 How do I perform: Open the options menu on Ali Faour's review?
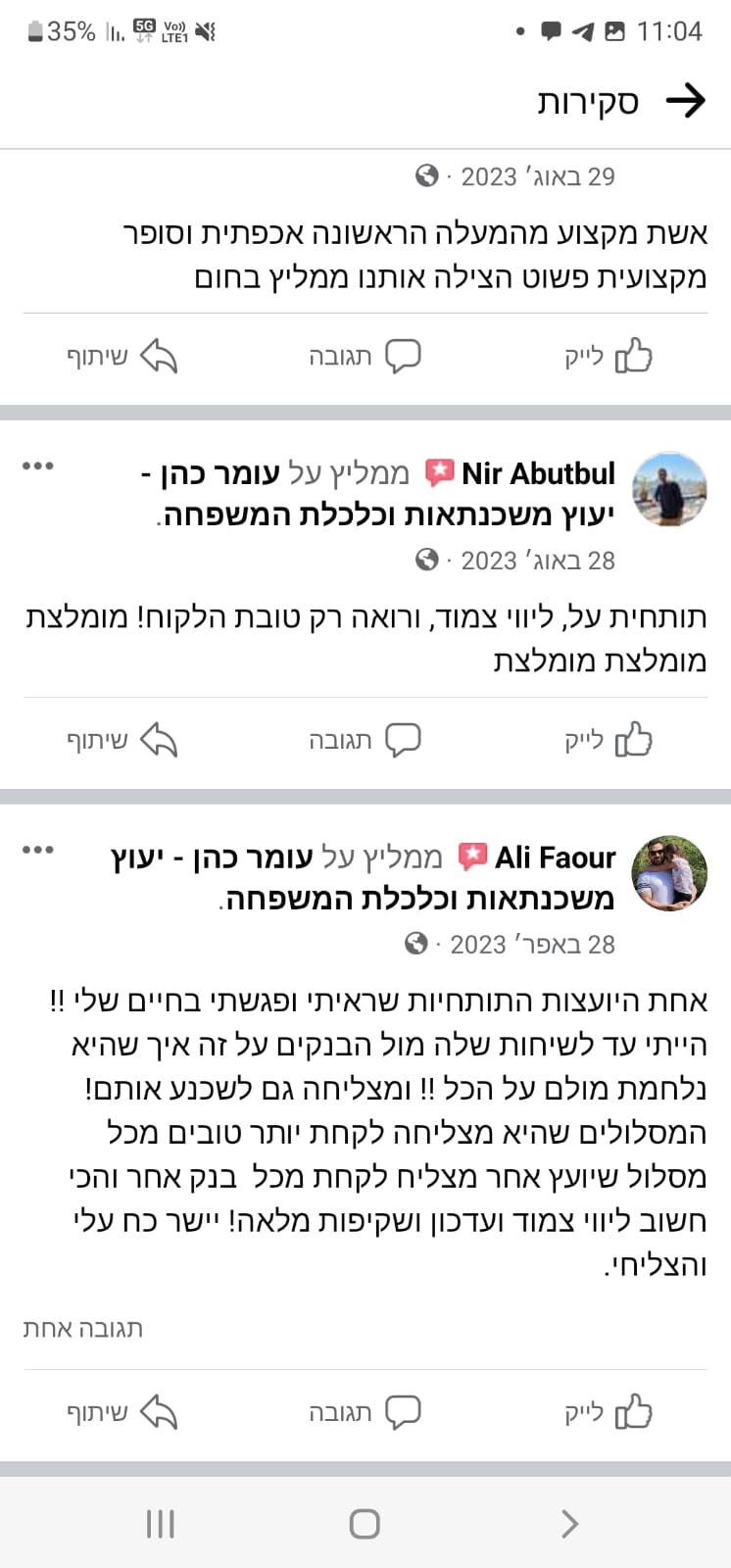(38, 850)
